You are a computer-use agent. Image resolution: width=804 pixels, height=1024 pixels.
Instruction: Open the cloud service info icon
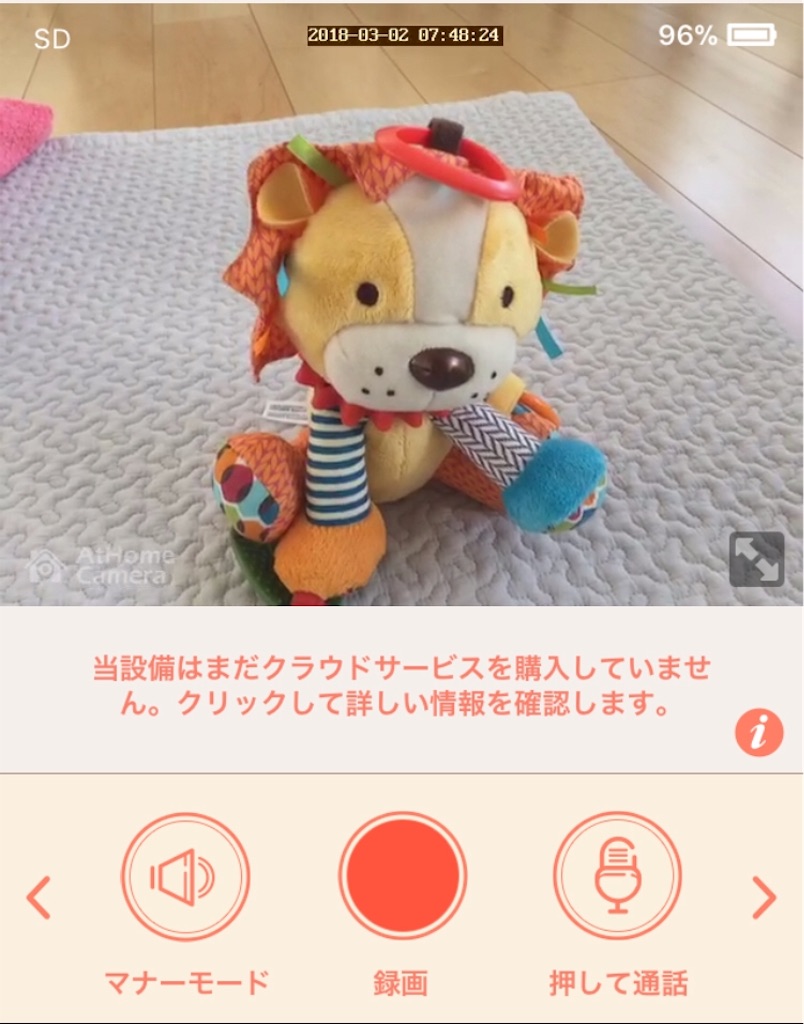[x=758, y=733]
